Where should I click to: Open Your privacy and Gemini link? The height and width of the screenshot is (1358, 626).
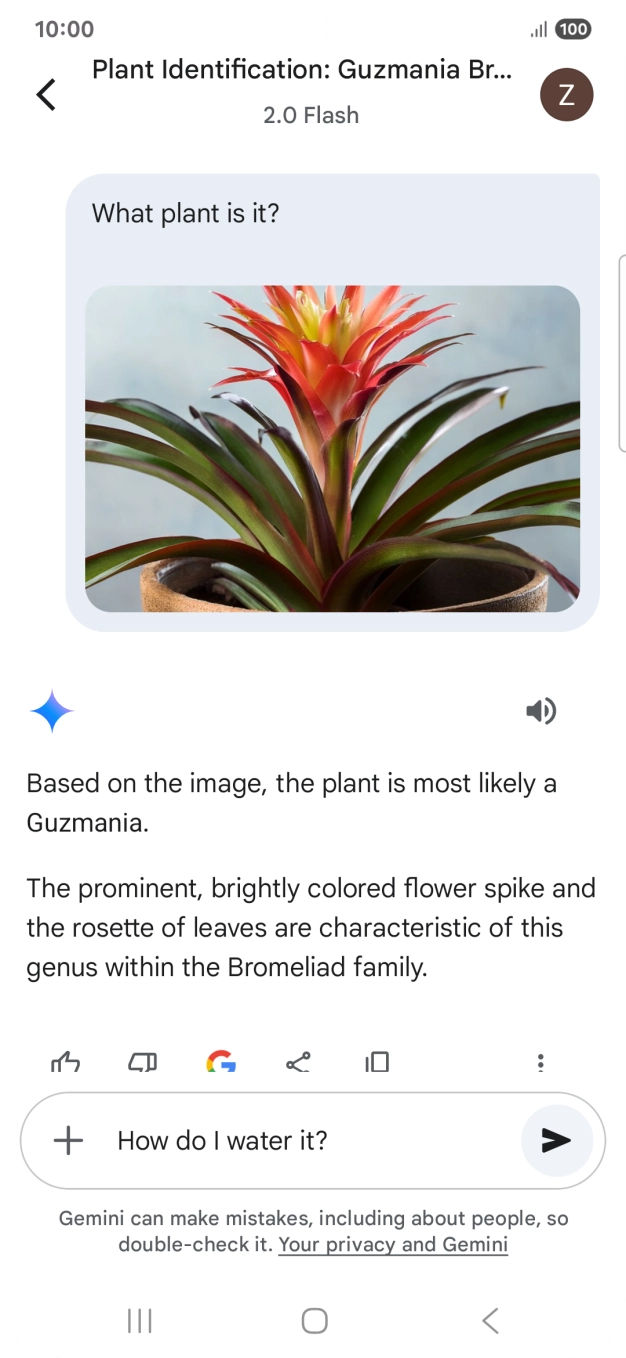(x=393, y=1245)
